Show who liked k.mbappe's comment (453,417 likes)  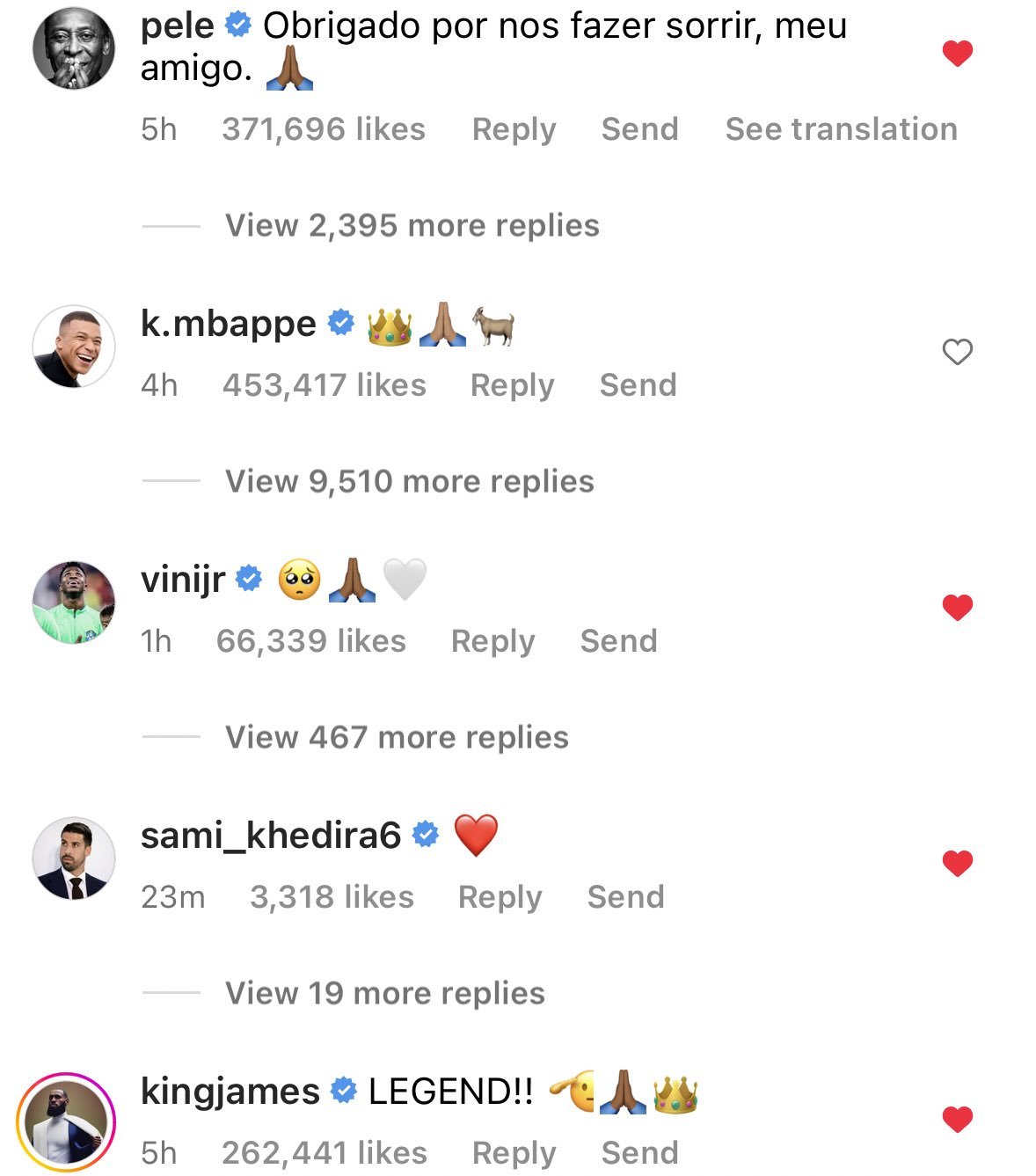coord(324,385)
